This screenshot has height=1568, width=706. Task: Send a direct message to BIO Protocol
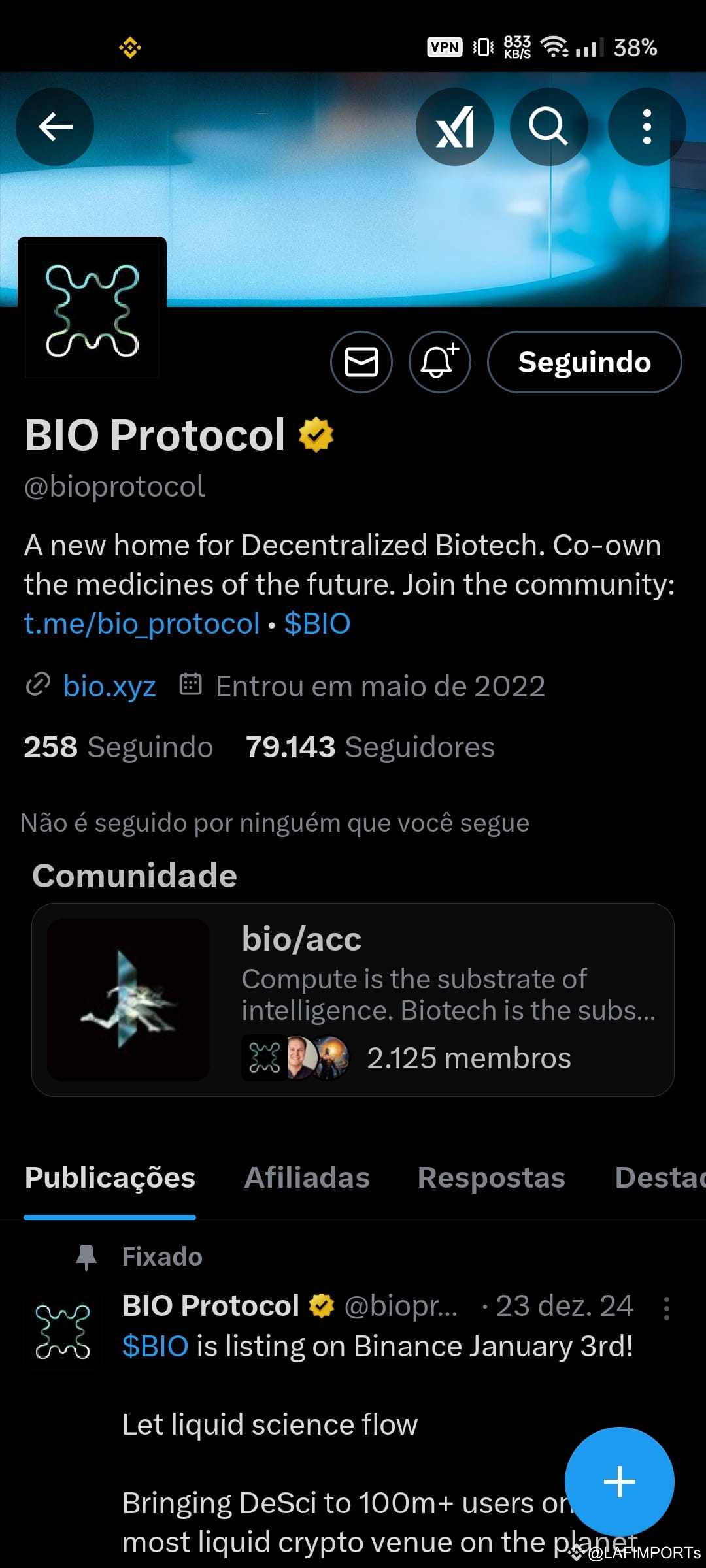361,362
